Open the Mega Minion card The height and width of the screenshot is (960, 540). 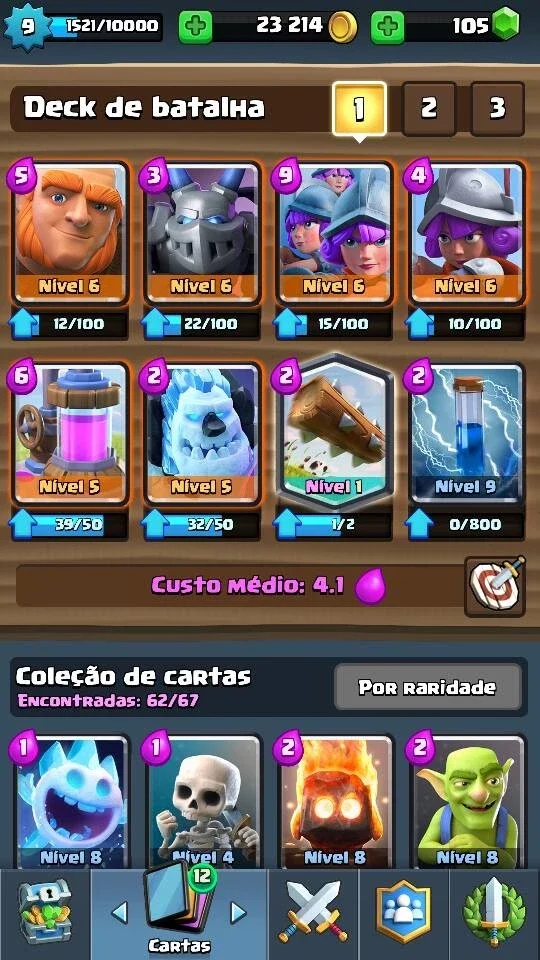(x=202, y=233)
